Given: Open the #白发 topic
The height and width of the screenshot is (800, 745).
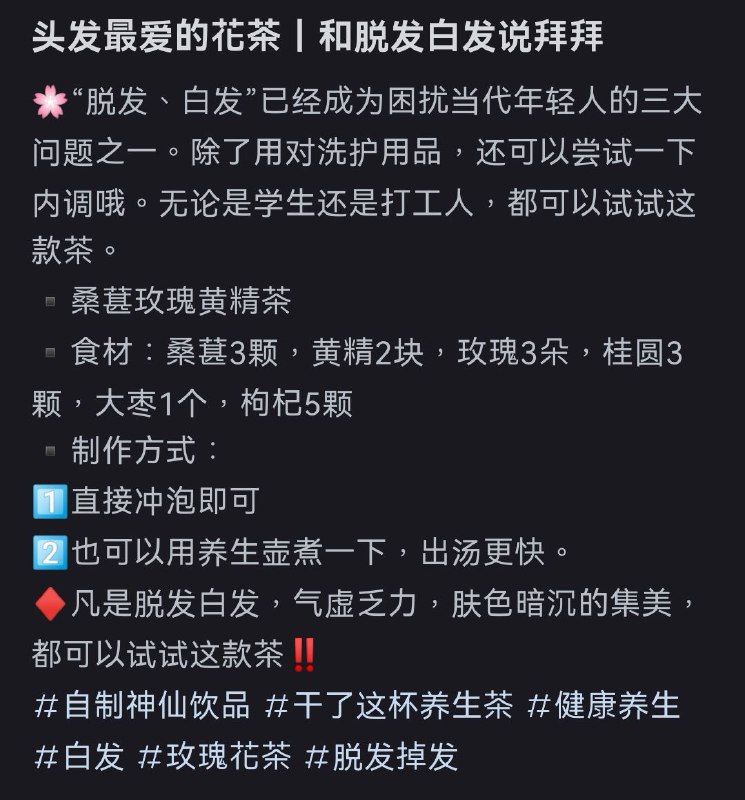Looking at the screenshot, I should (79, 756).
